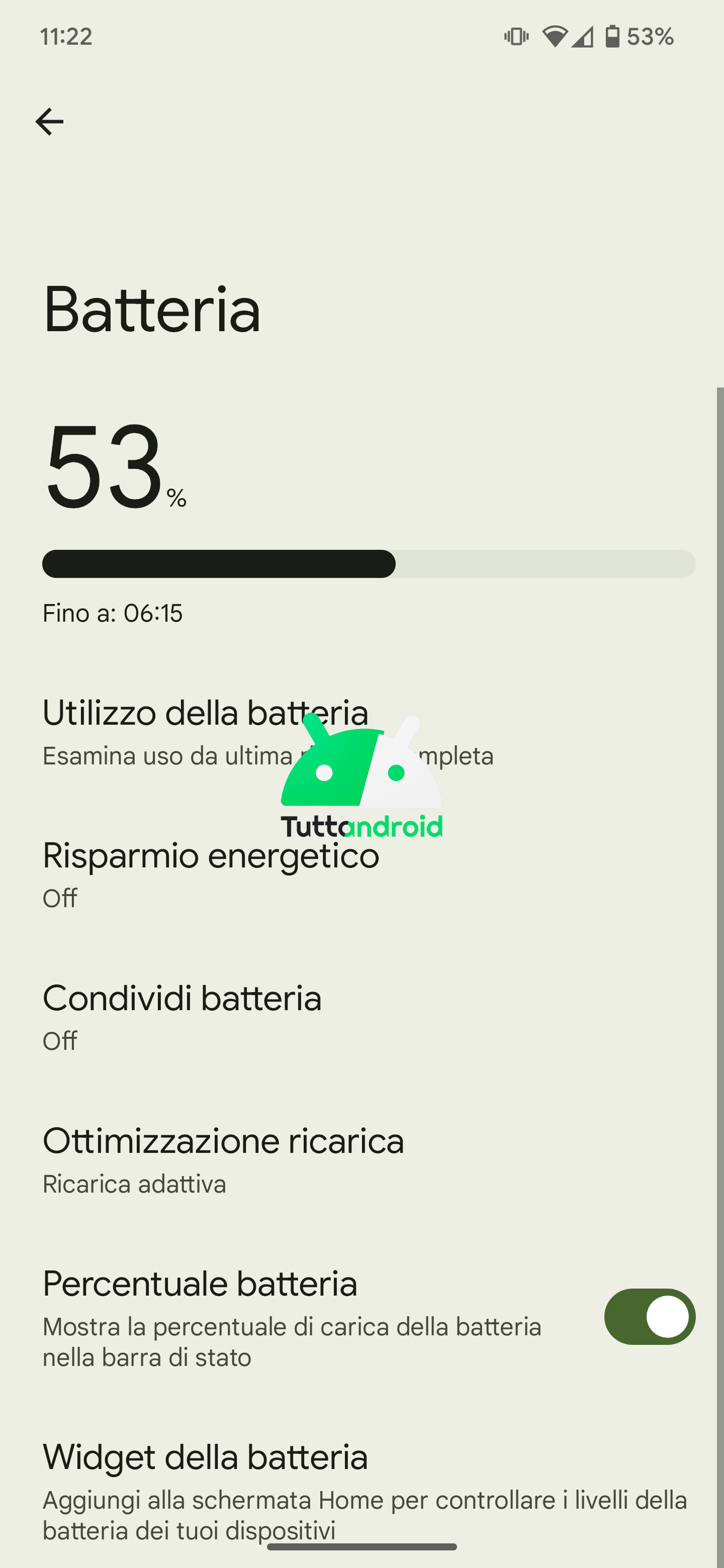Open Condividi batteria
Viewport: 724px width, 1568px height.
(x=361, y=1017)
